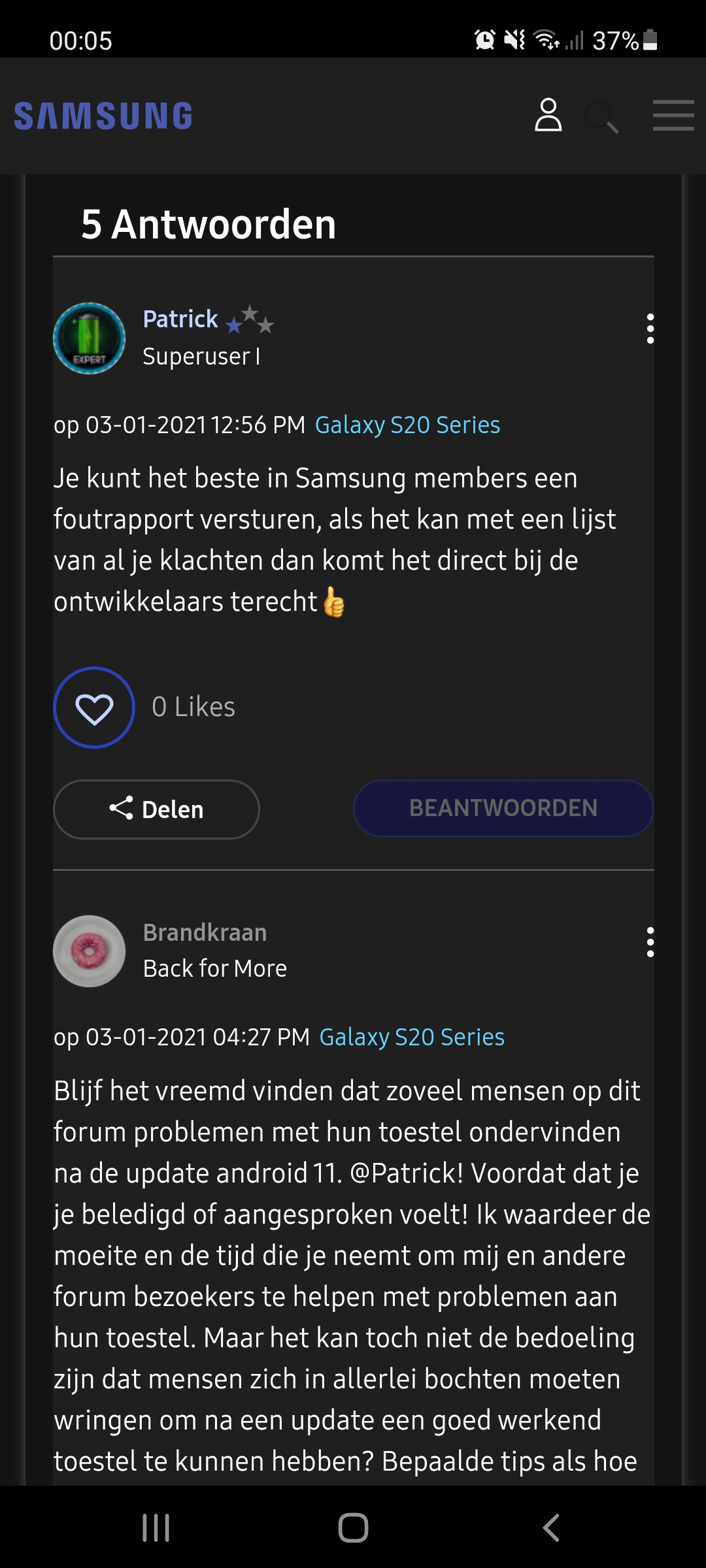Like Patrick's reply with the heart

94,708
